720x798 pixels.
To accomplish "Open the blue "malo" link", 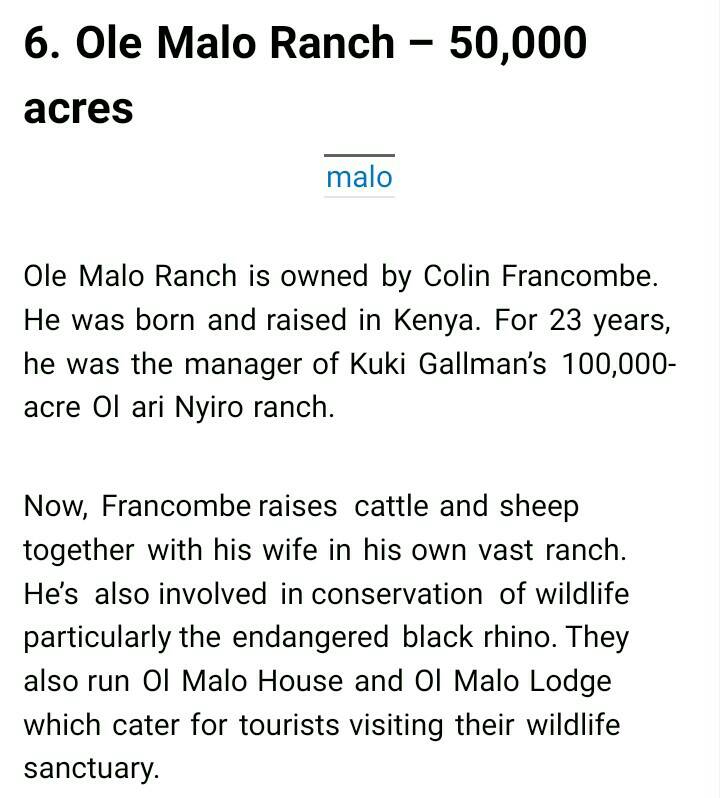I will (x=359, y=178).
